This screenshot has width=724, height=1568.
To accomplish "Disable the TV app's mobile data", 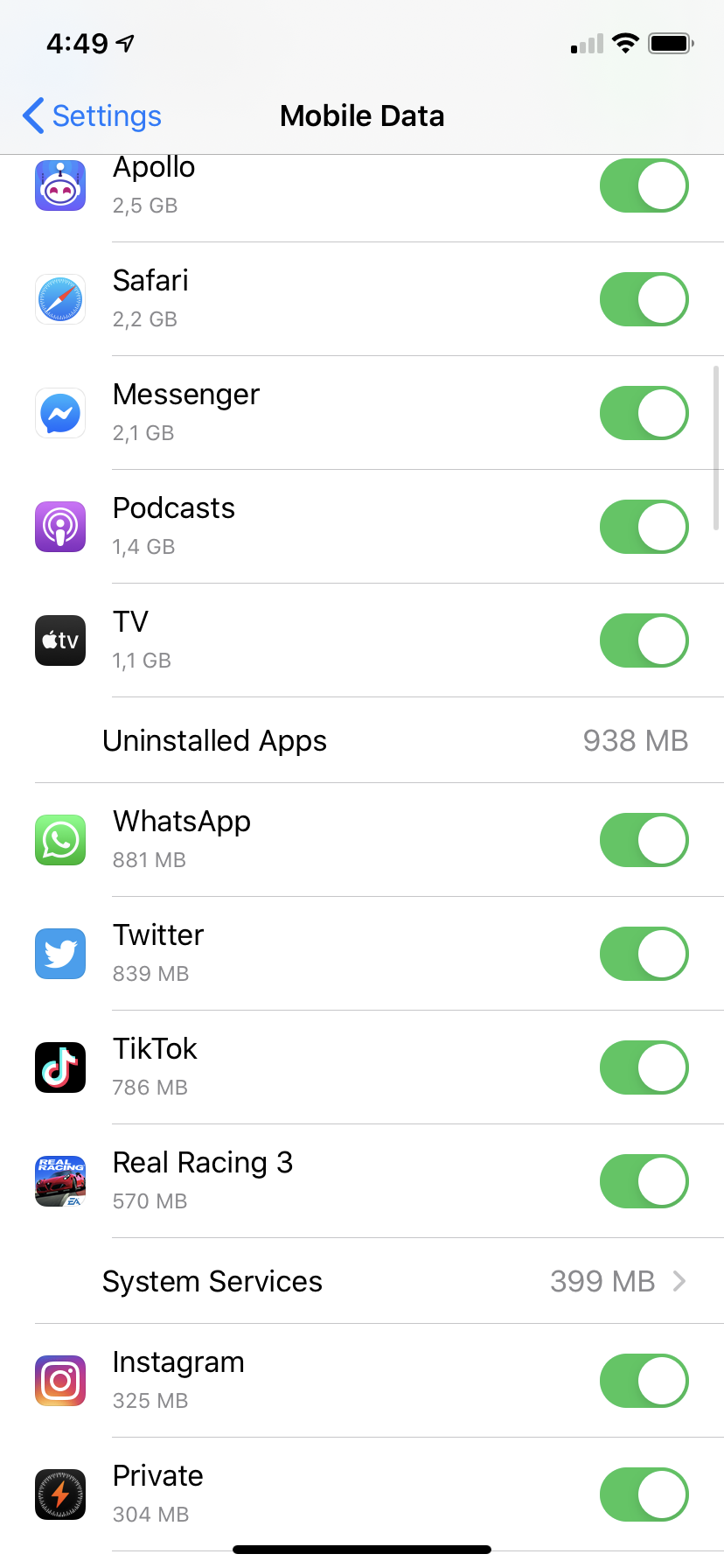I will [644, 640].
